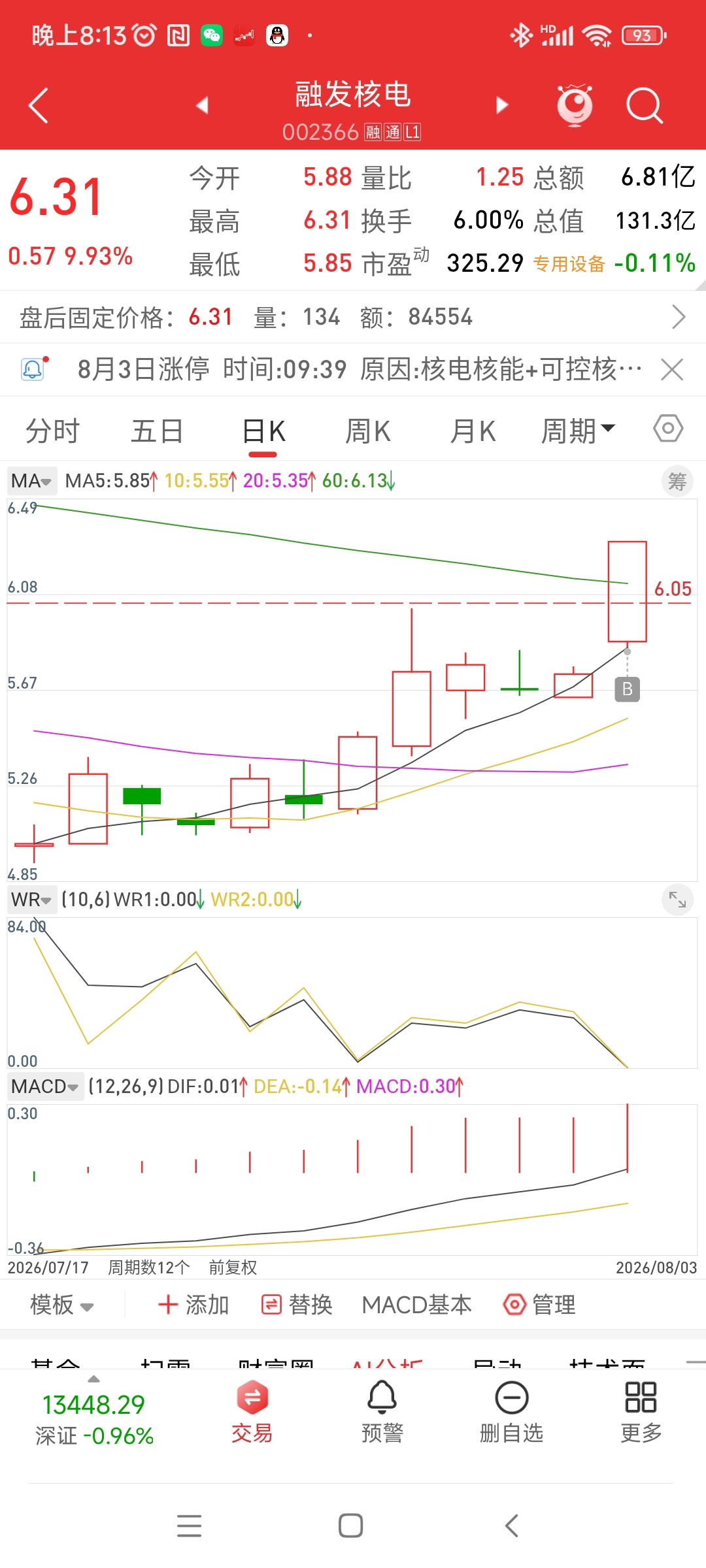The width and height of the screenshot is (706, 1568).
Task: Expand the WR indicator panel
Action: (x=677, y=900)
